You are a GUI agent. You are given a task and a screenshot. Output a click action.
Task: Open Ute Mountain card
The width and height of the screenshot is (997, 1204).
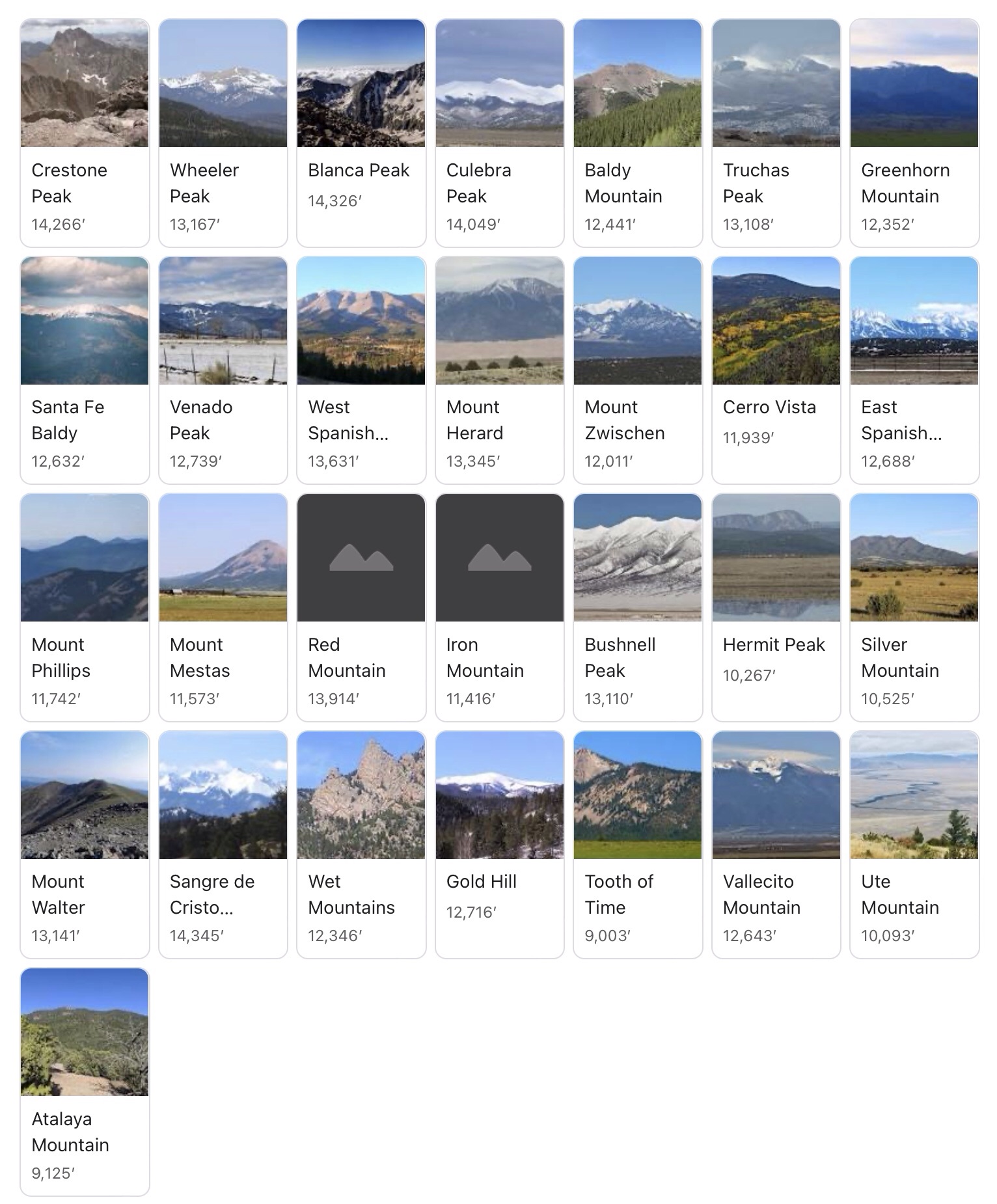(x=914, y=844)
